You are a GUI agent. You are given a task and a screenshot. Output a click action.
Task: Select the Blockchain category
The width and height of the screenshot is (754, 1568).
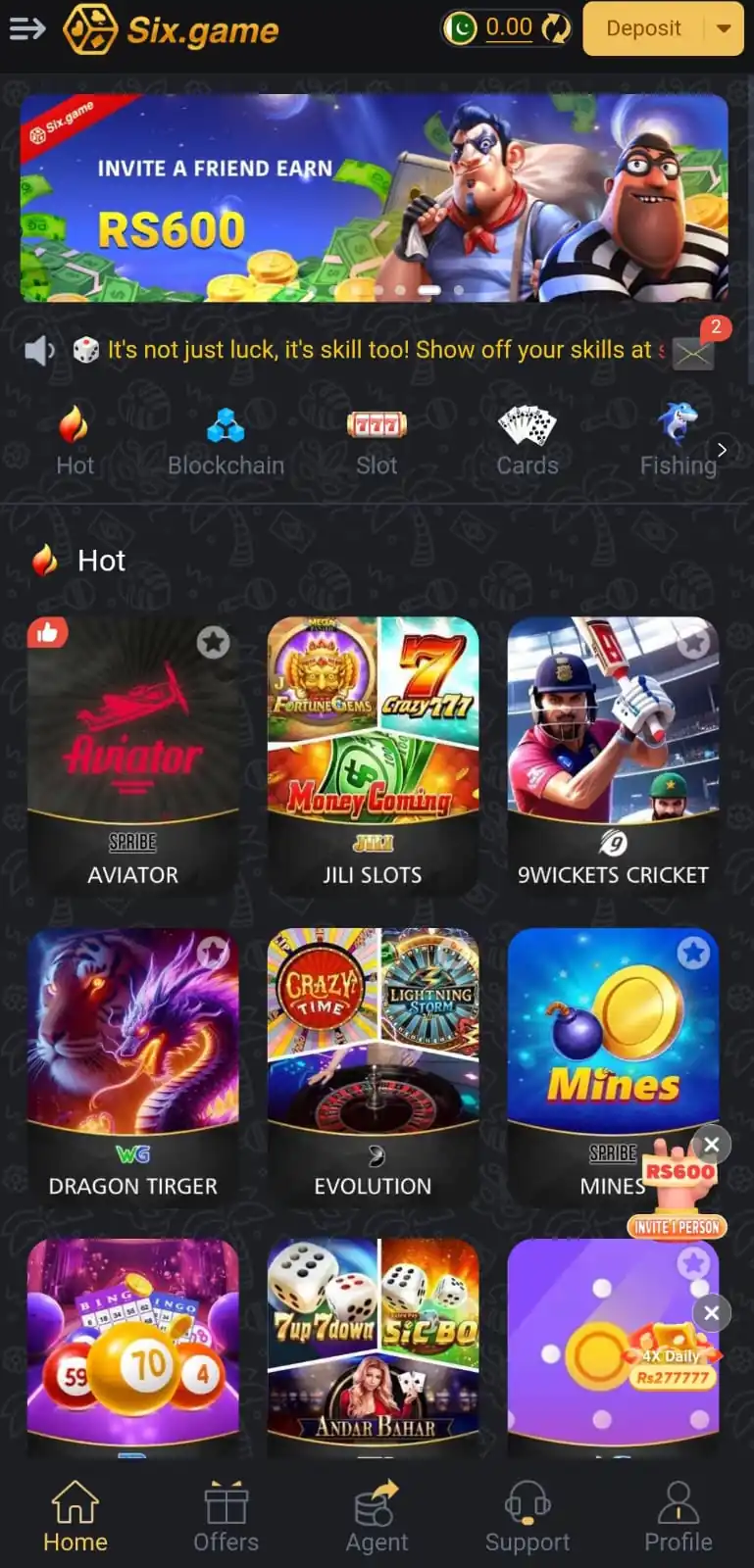(226, 442)
